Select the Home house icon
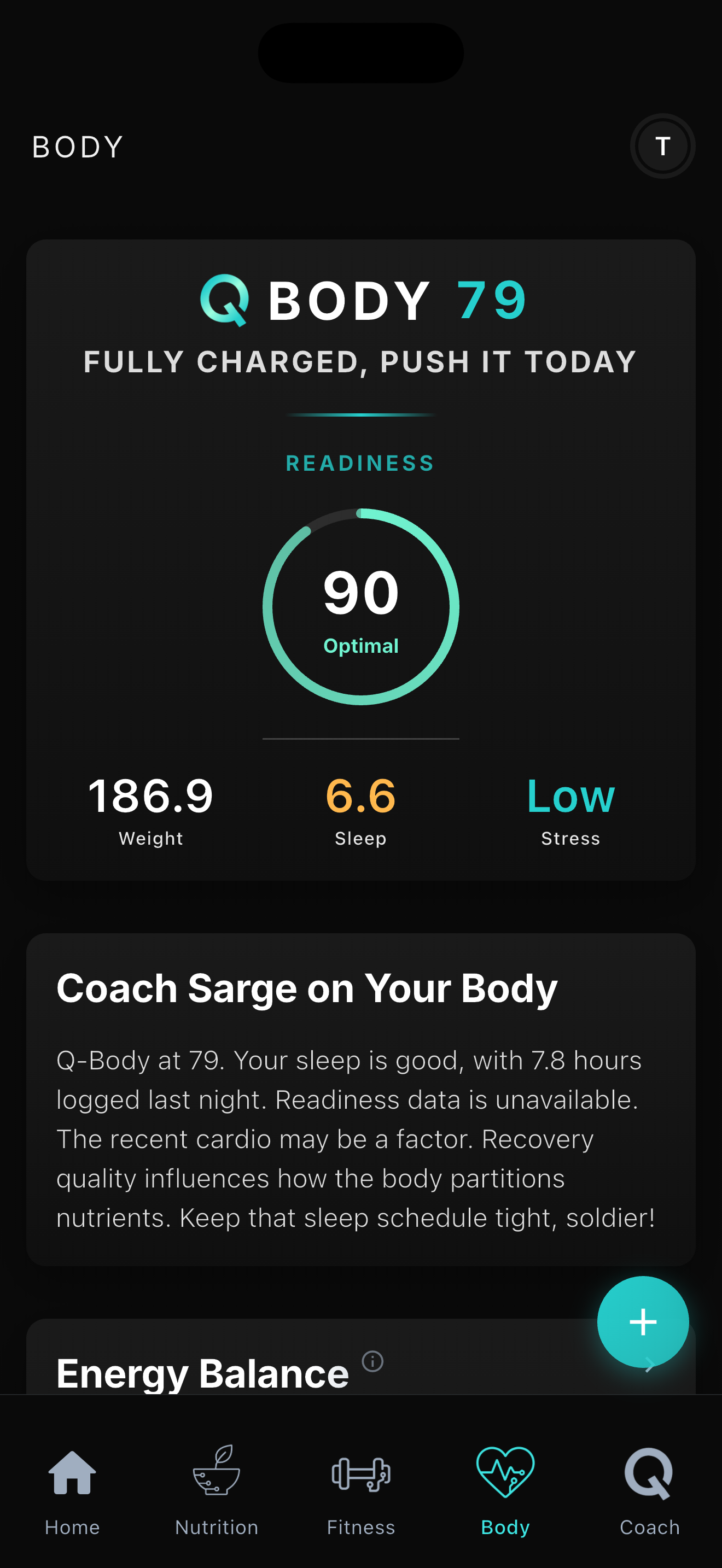722x1568 pixels. (x=72, y=1473)
